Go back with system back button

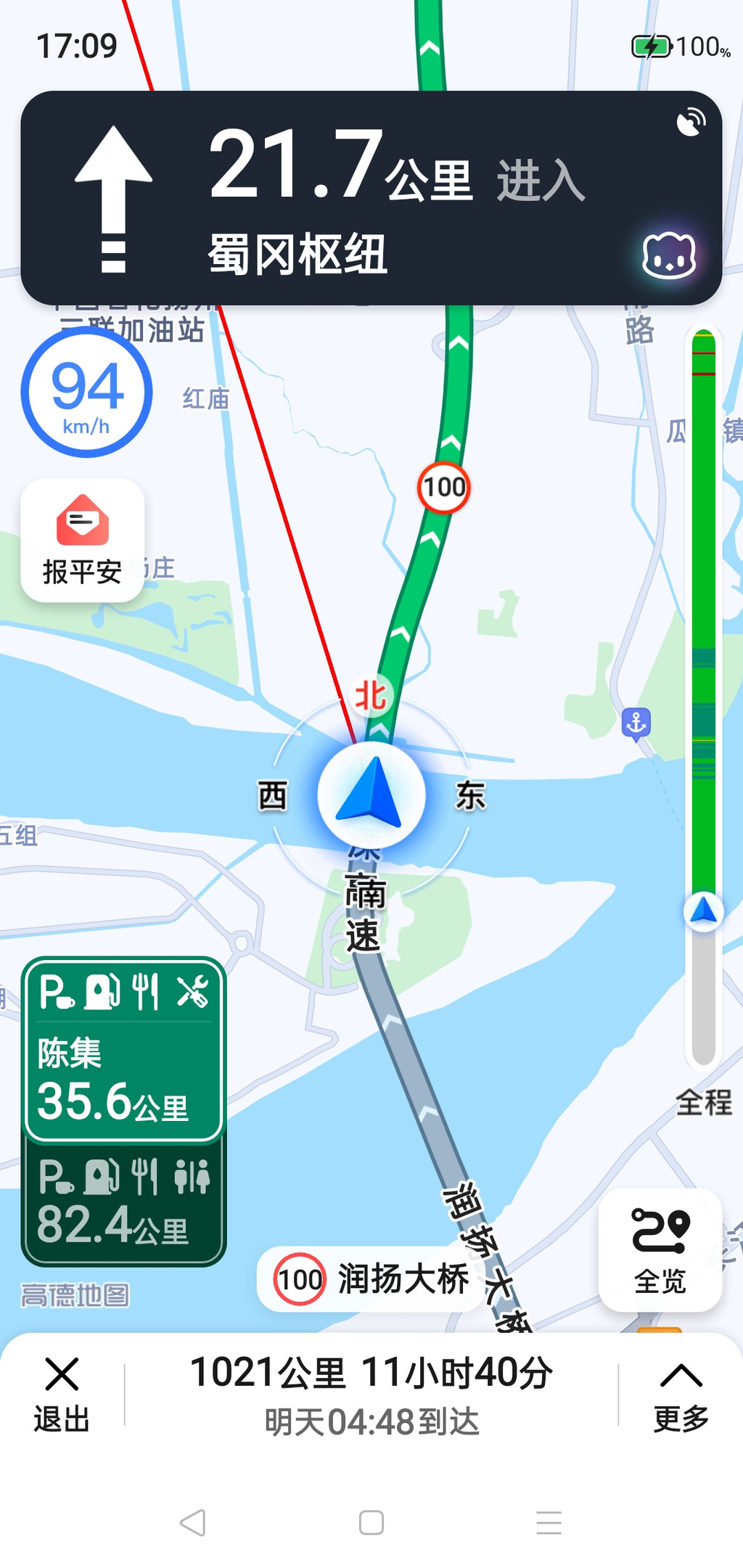(193, 1522)
